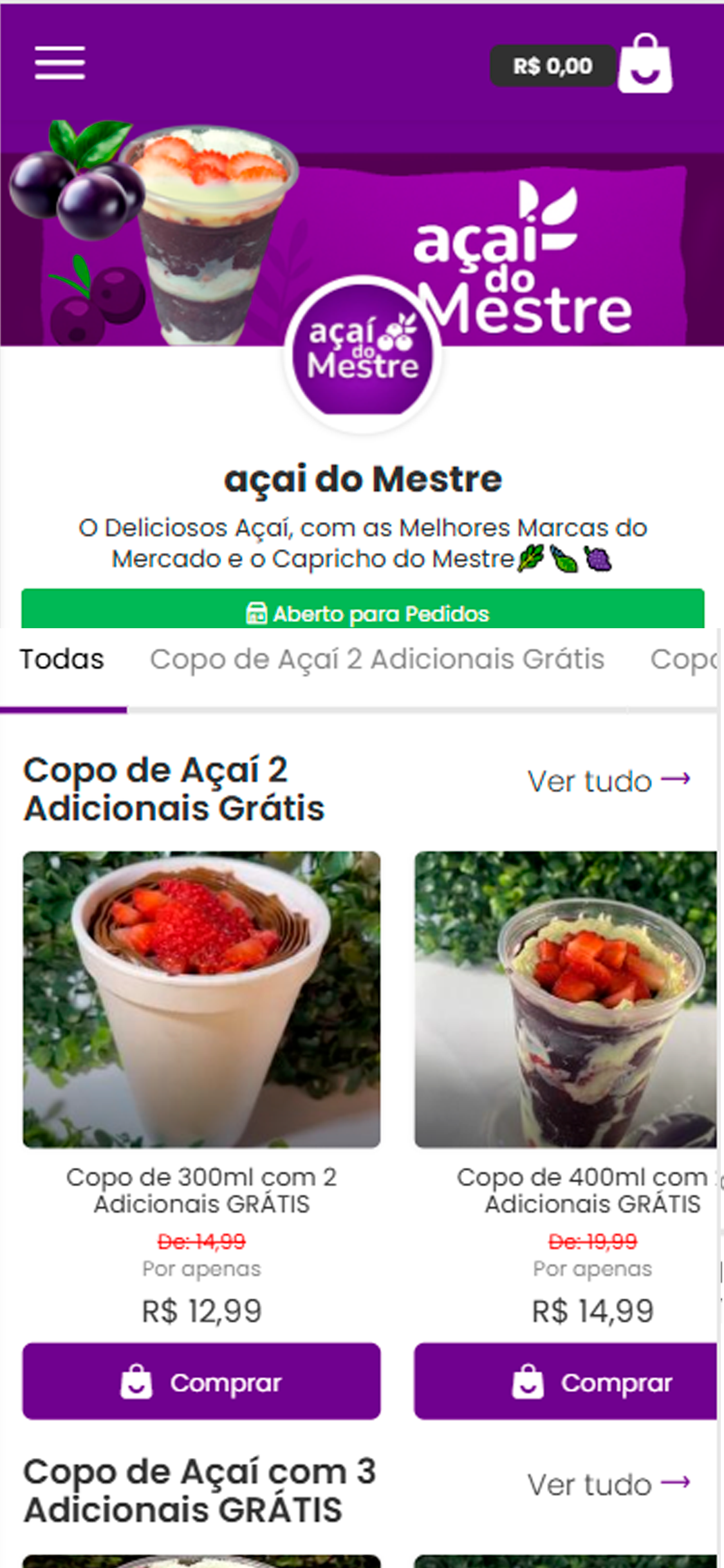This screenshot has width=724, height=1568.
Task: Switch to Copo de Açaí 2 Adicionais Grátis tab
Action: point(377,659)
